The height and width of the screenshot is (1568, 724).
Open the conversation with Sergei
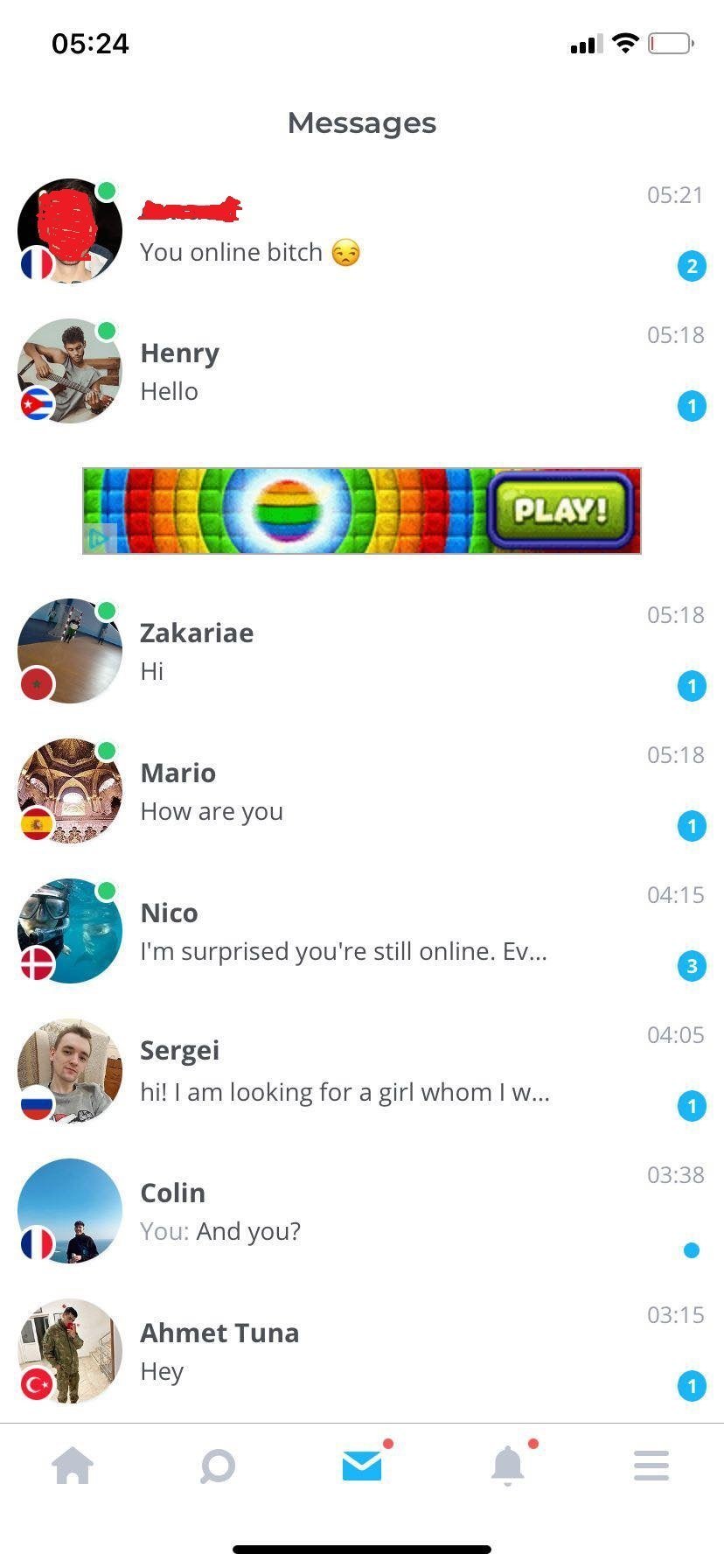[350, 1072]
